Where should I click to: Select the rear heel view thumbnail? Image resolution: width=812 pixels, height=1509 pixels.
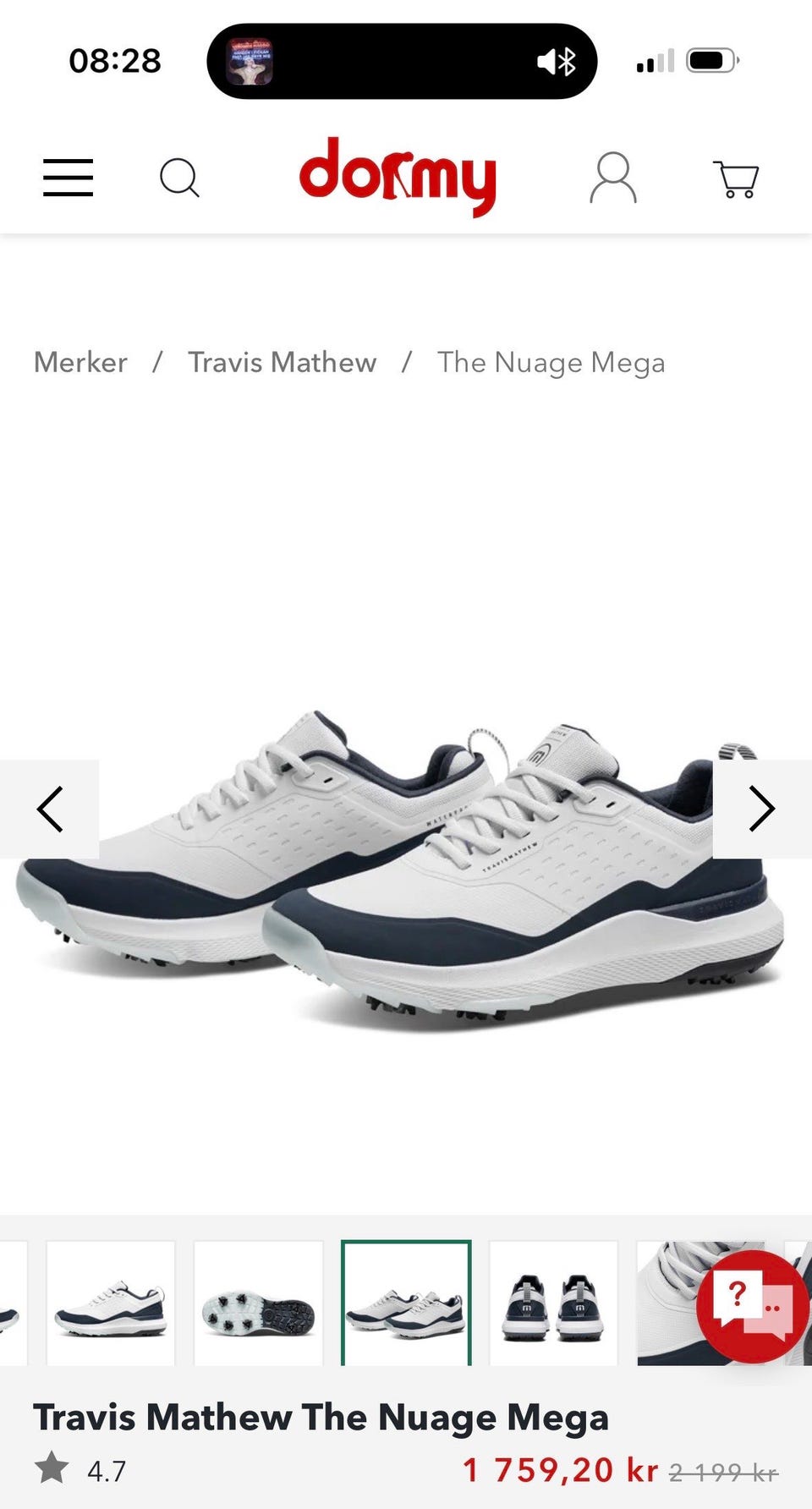click(x=553, y=1303)
